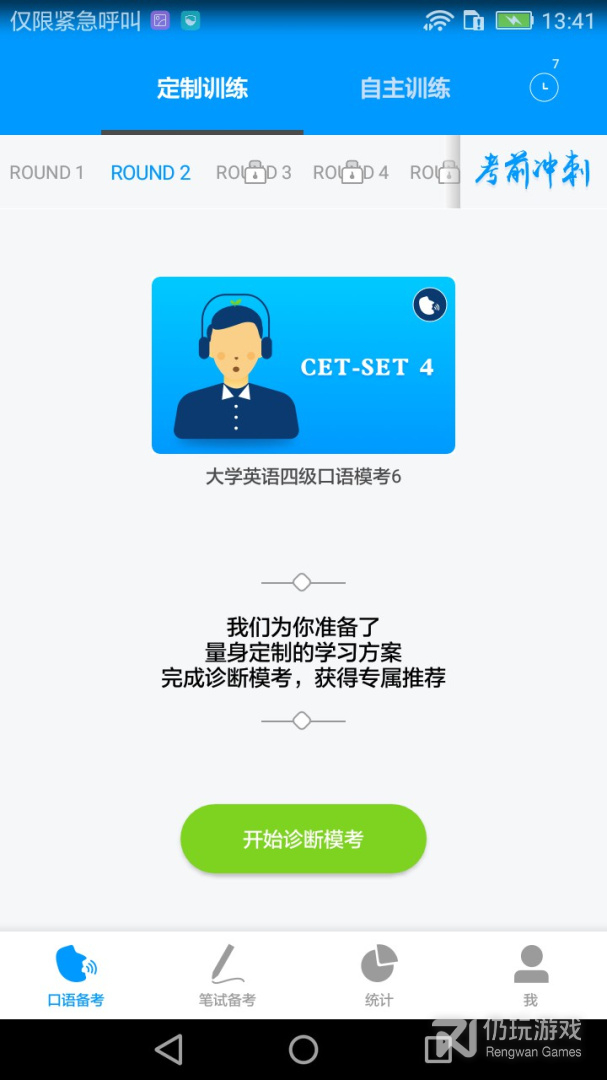Switch to 笔试备考 tab
Image resolution: width=607 pixels, height=1080 pixels.
click(227, 976)
